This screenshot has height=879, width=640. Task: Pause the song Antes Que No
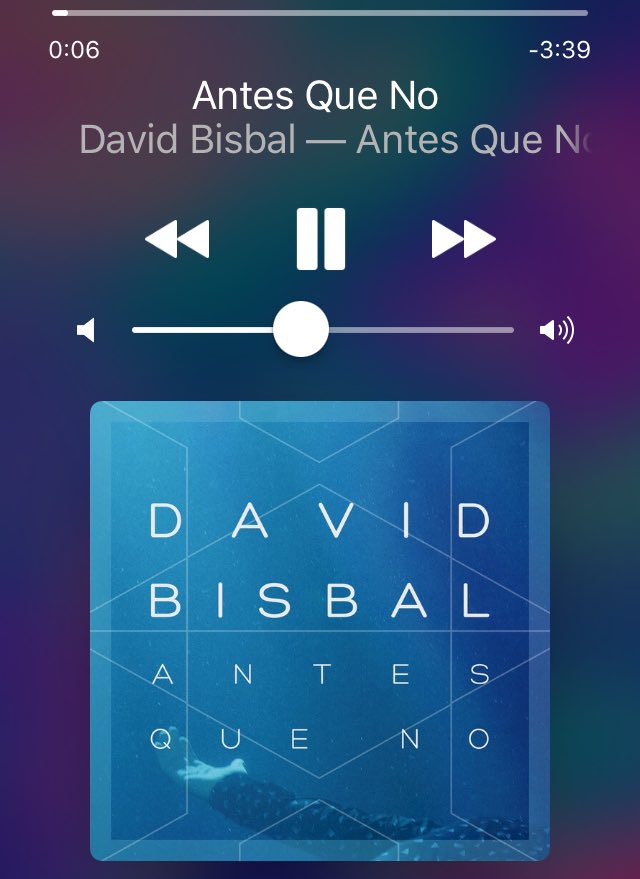click(x=320, y=239)
